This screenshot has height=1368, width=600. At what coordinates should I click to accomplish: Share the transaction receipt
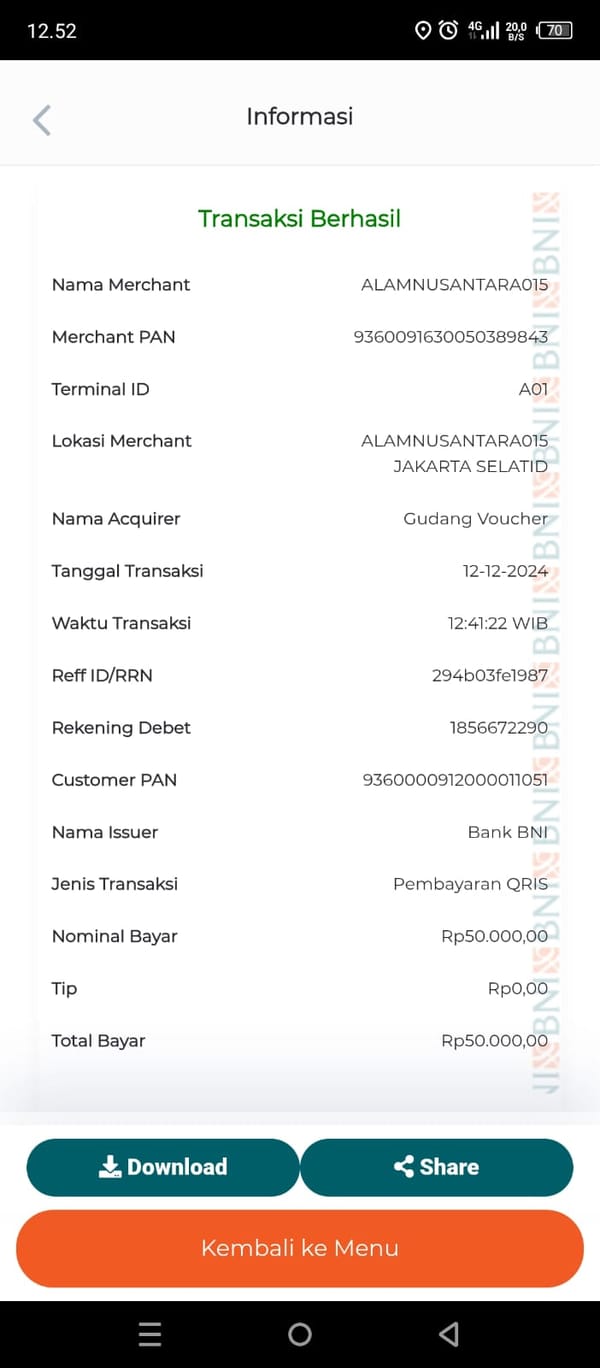click(x=437, y=1167)
